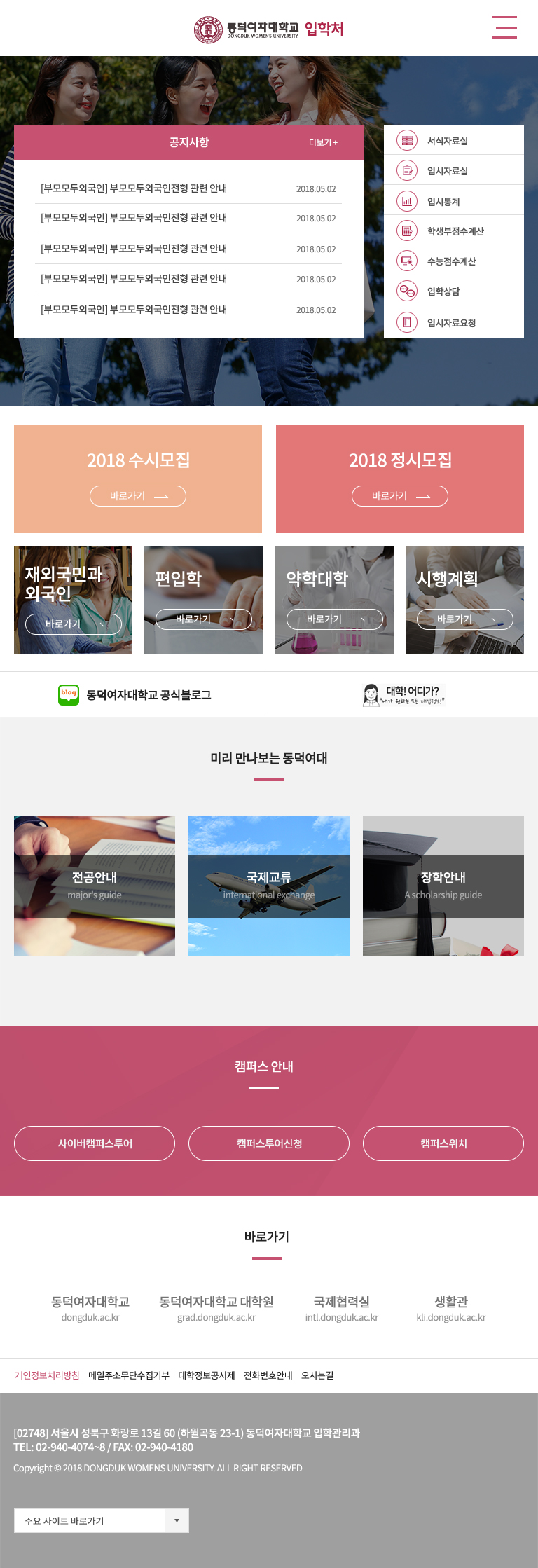Tap 더보기 + in the notice header
This screenshot has width=538, height=1568.
(323, 142)
